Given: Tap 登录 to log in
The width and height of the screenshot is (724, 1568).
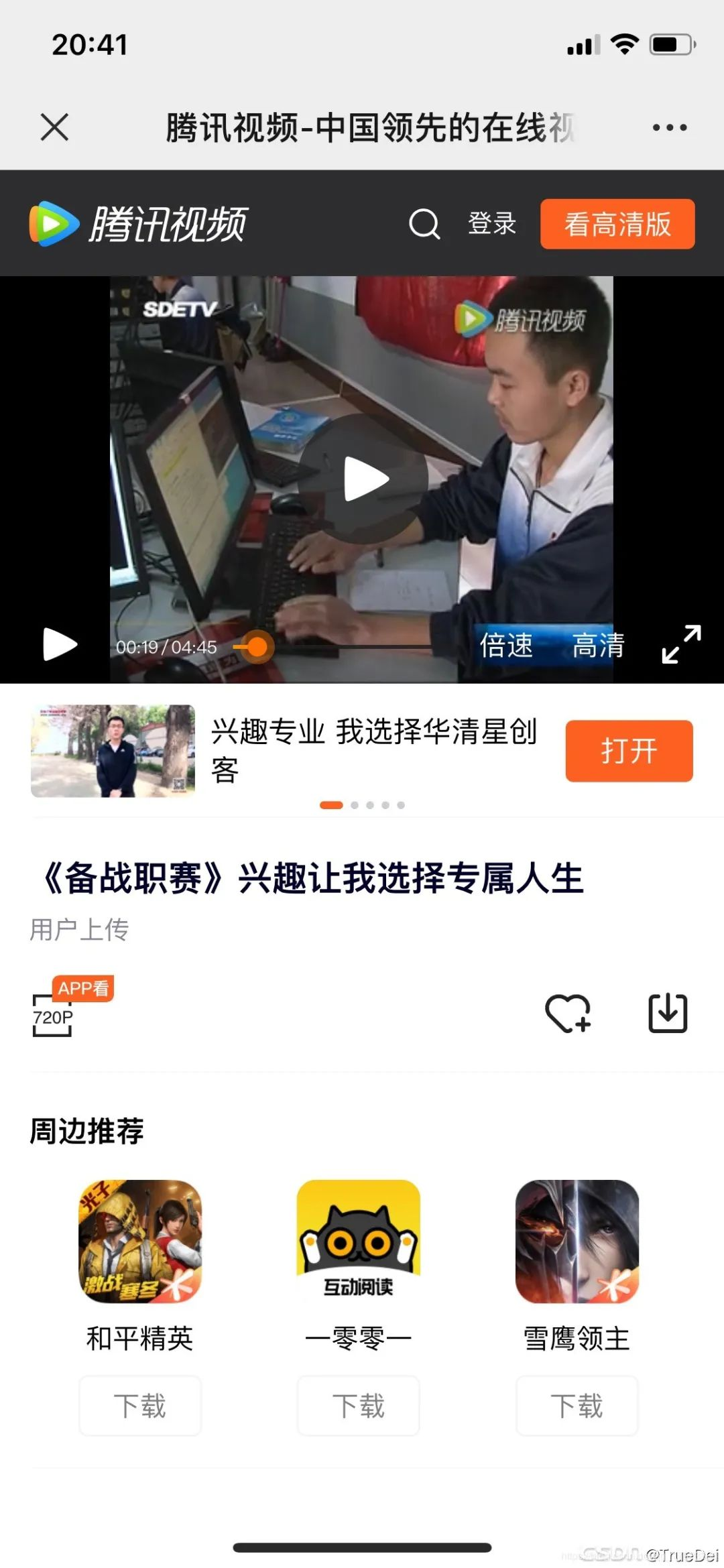Looking at the screenshot, I should point(492,224).
